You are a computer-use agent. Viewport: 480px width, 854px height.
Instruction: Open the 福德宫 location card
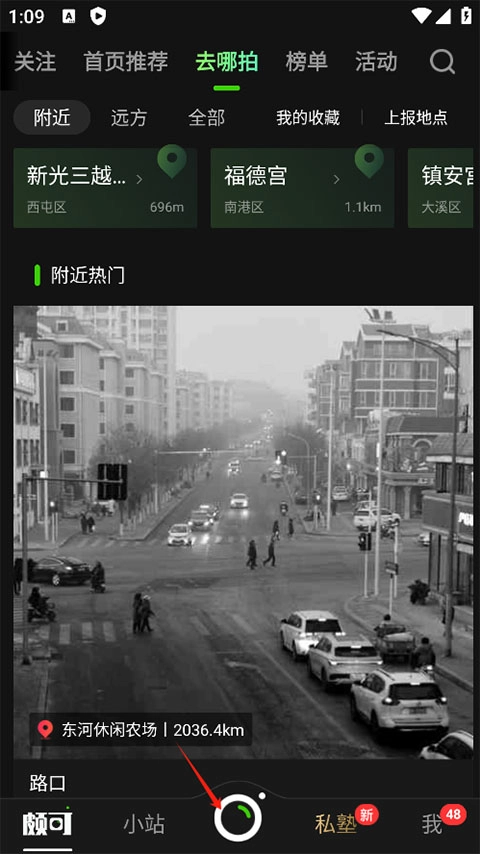click(x=302, y=188)
